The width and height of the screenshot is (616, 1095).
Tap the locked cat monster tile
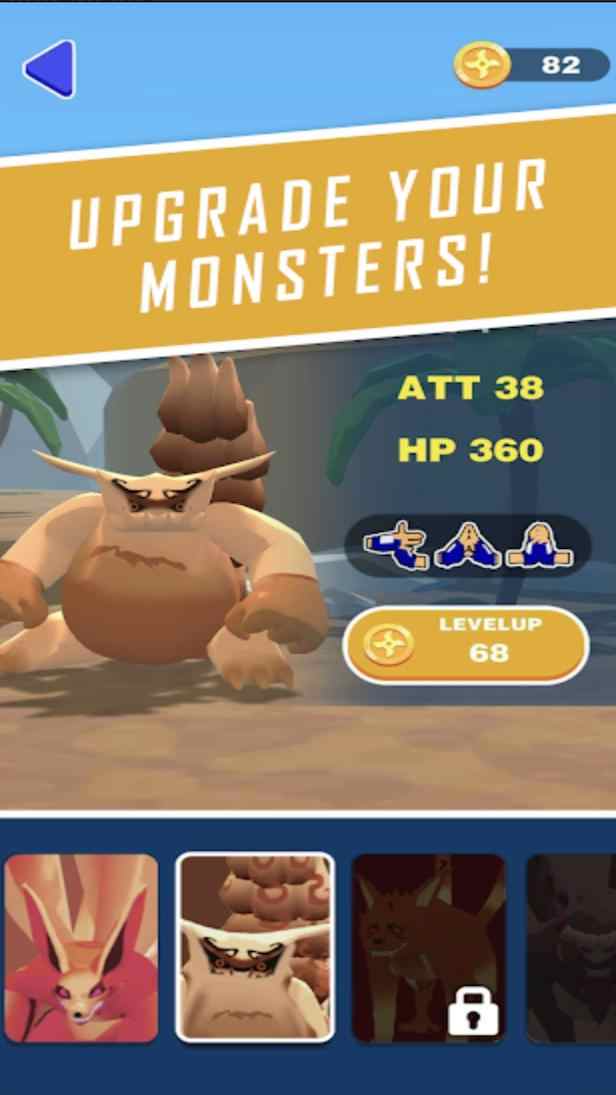tap(429, 947)
